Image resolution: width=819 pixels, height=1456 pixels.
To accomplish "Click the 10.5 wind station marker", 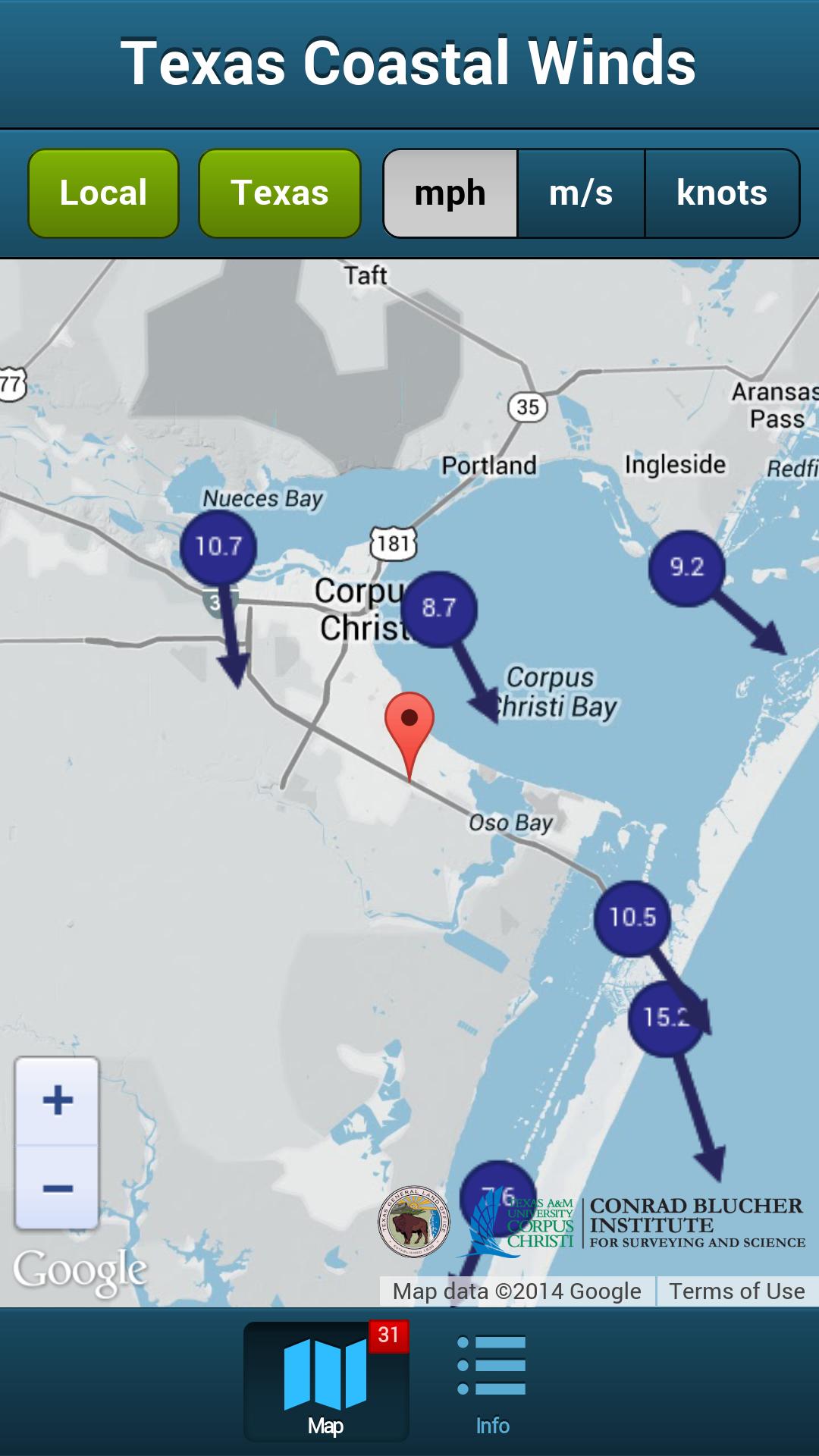I will [634, 916].
